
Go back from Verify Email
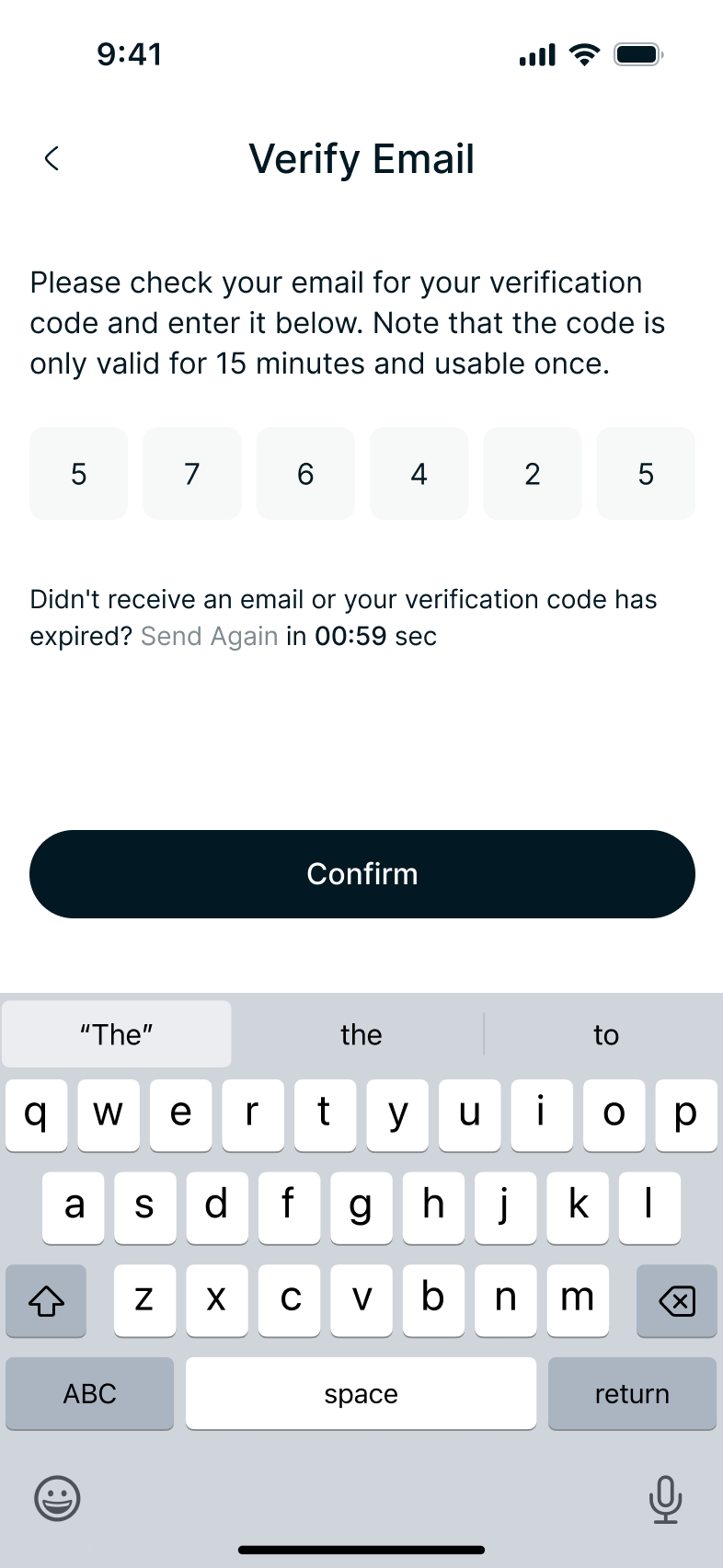(x=52, y=158)
